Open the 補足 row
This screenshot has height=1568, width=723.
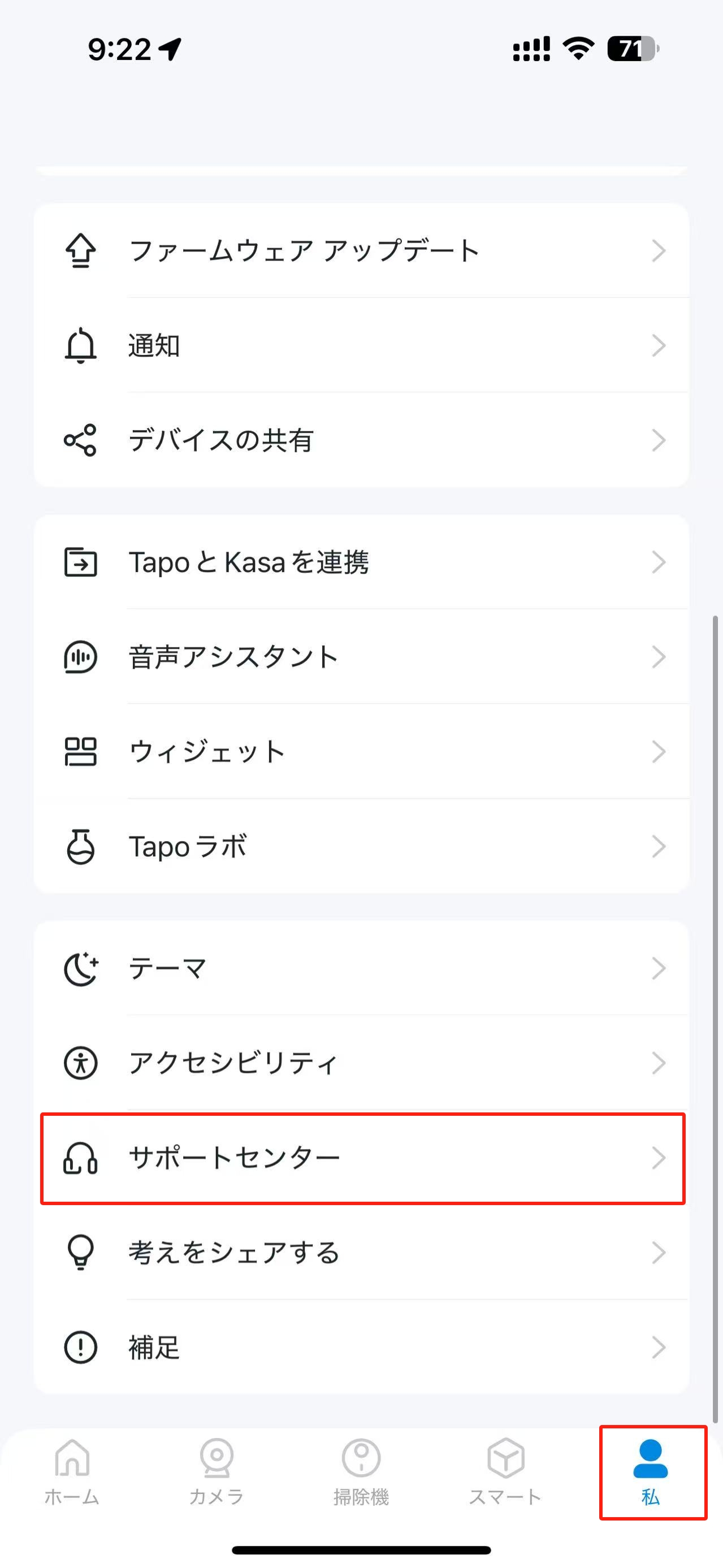362,1347
